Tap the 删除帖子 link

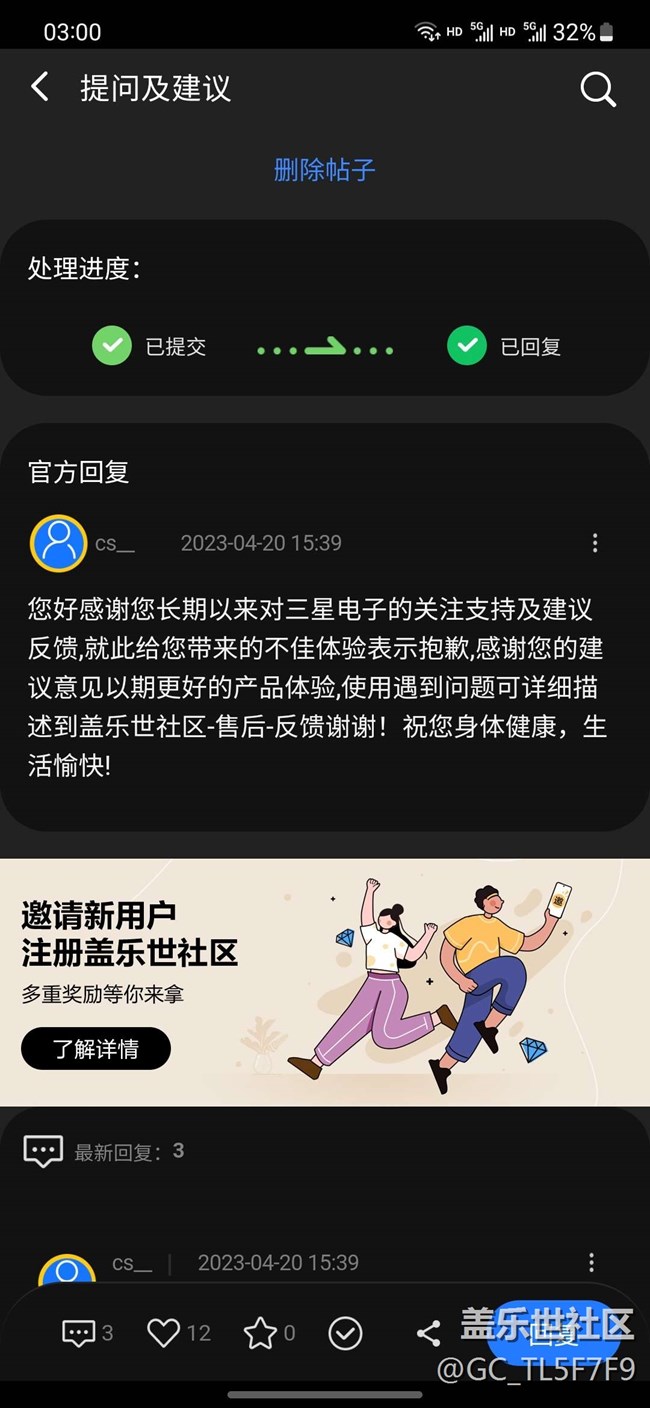pos(325,170)
